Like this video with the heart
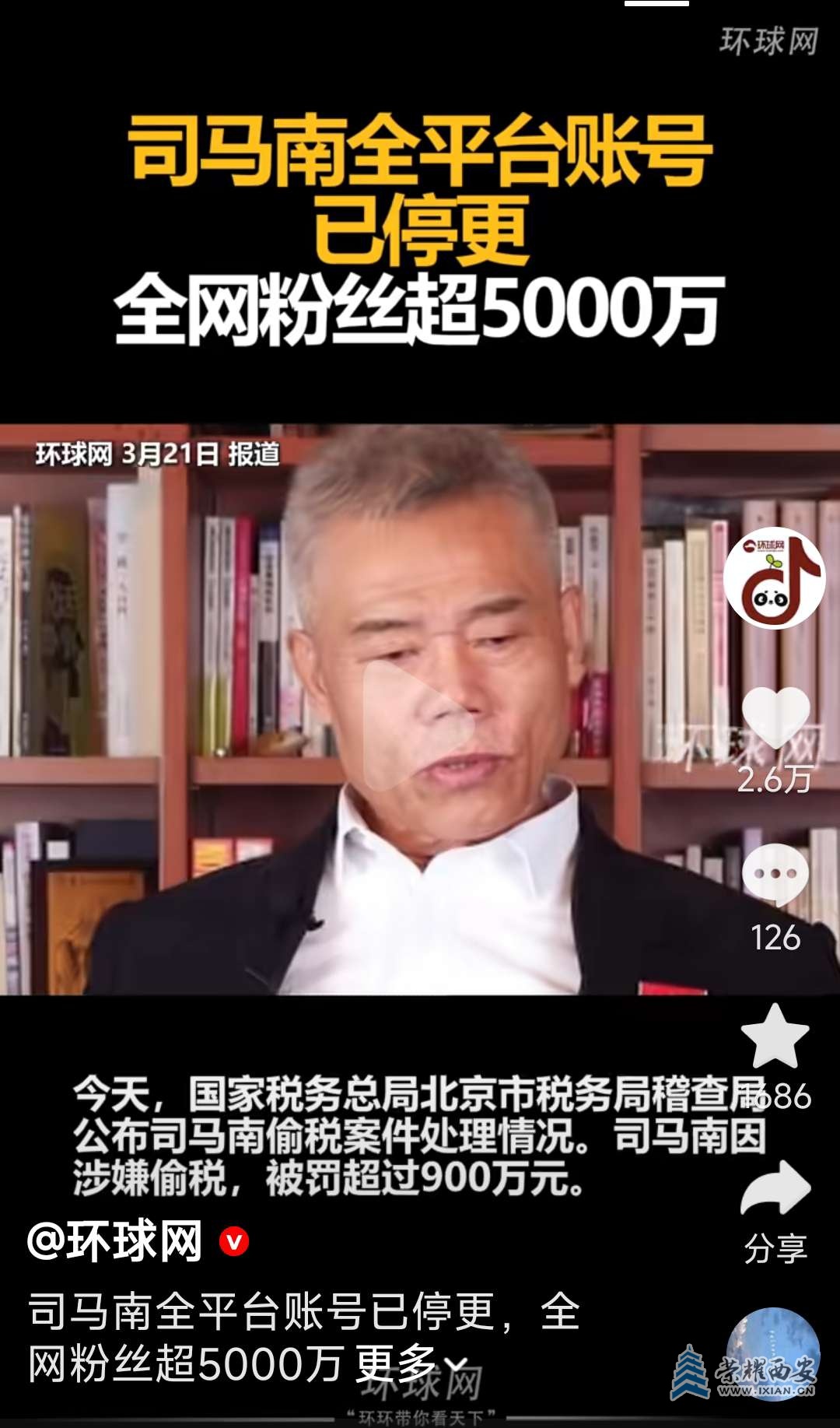 [775, 718]
